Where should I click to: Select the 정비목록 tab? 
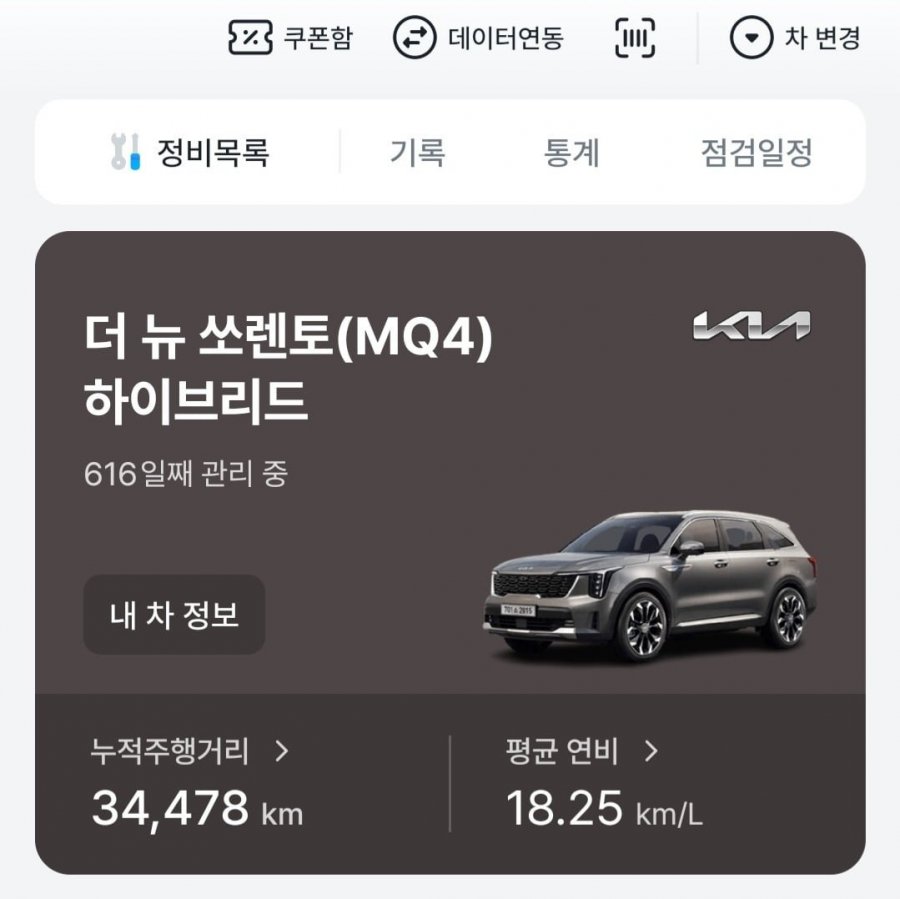tap(189, 153)
